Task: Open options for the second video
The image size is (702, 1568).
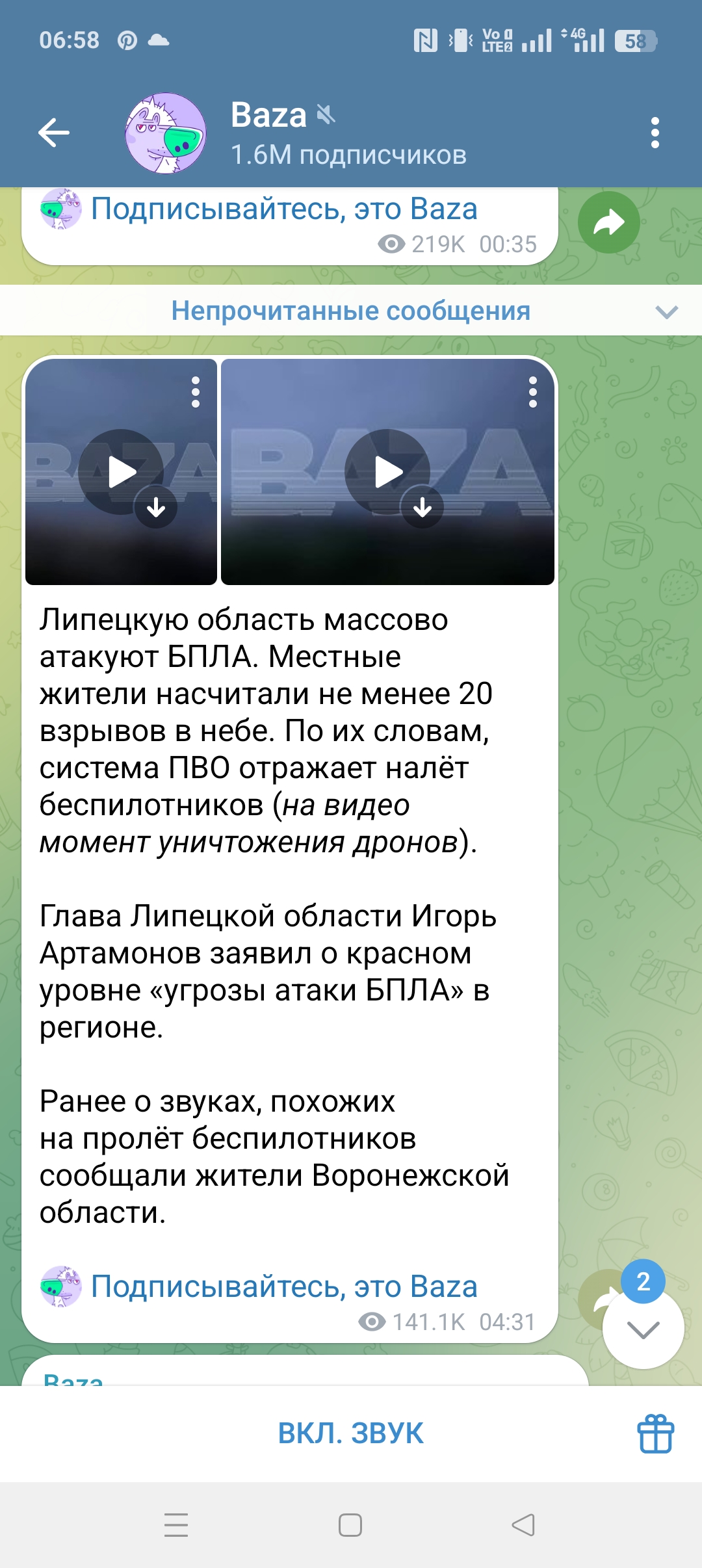Action: [533, 392]
